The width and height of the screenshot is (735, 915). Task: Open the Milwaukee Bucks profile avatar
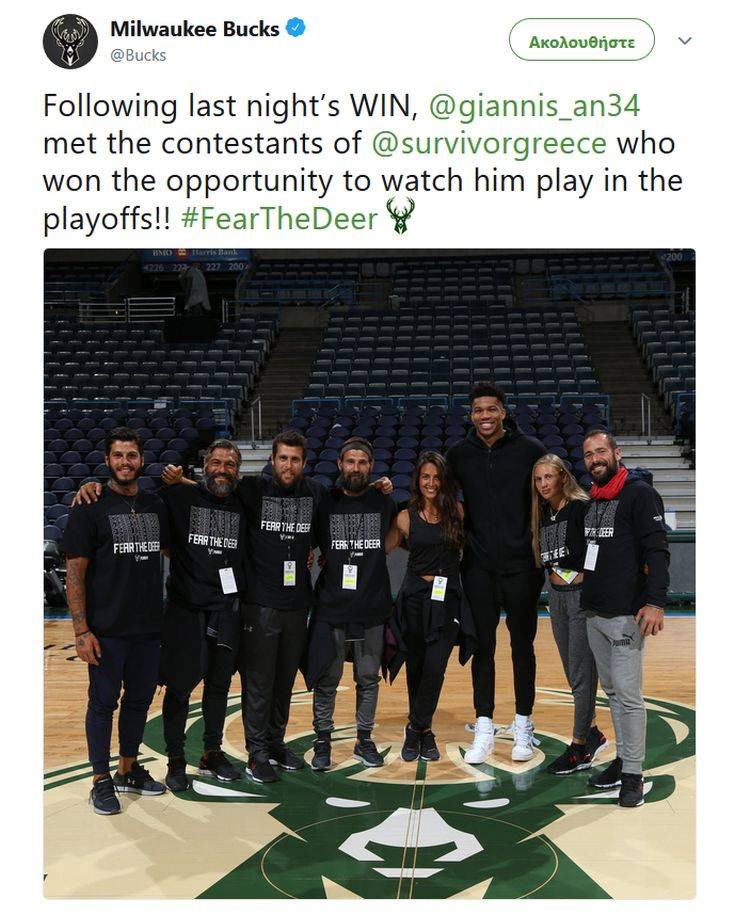tap(70, 42)
